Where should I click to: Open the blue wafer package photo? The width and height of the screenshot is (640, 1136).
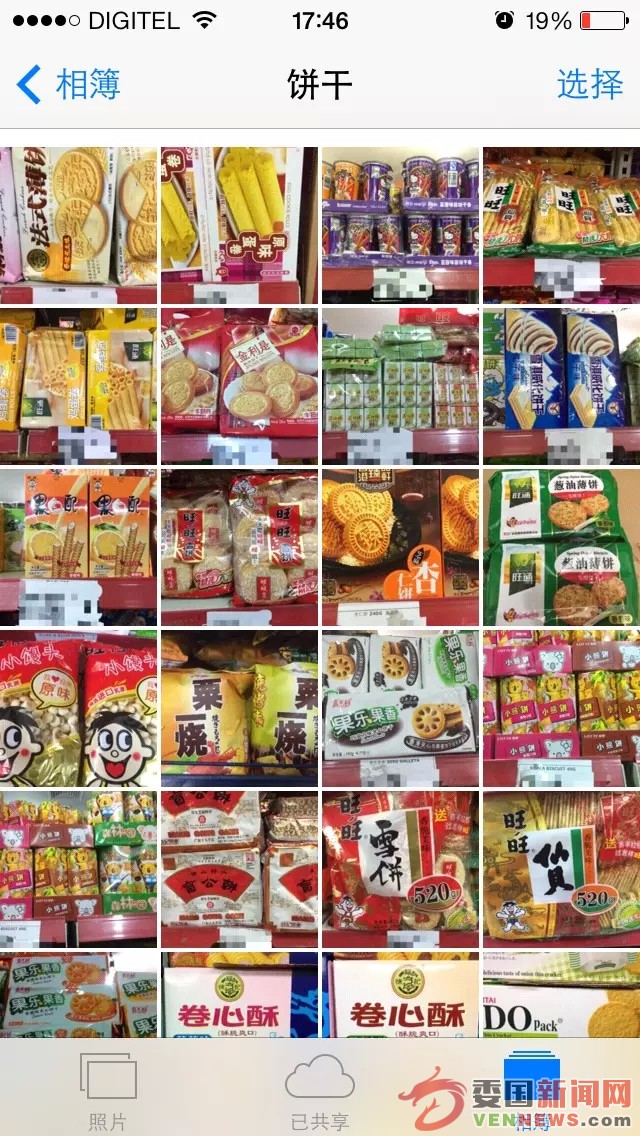[561, 385]
